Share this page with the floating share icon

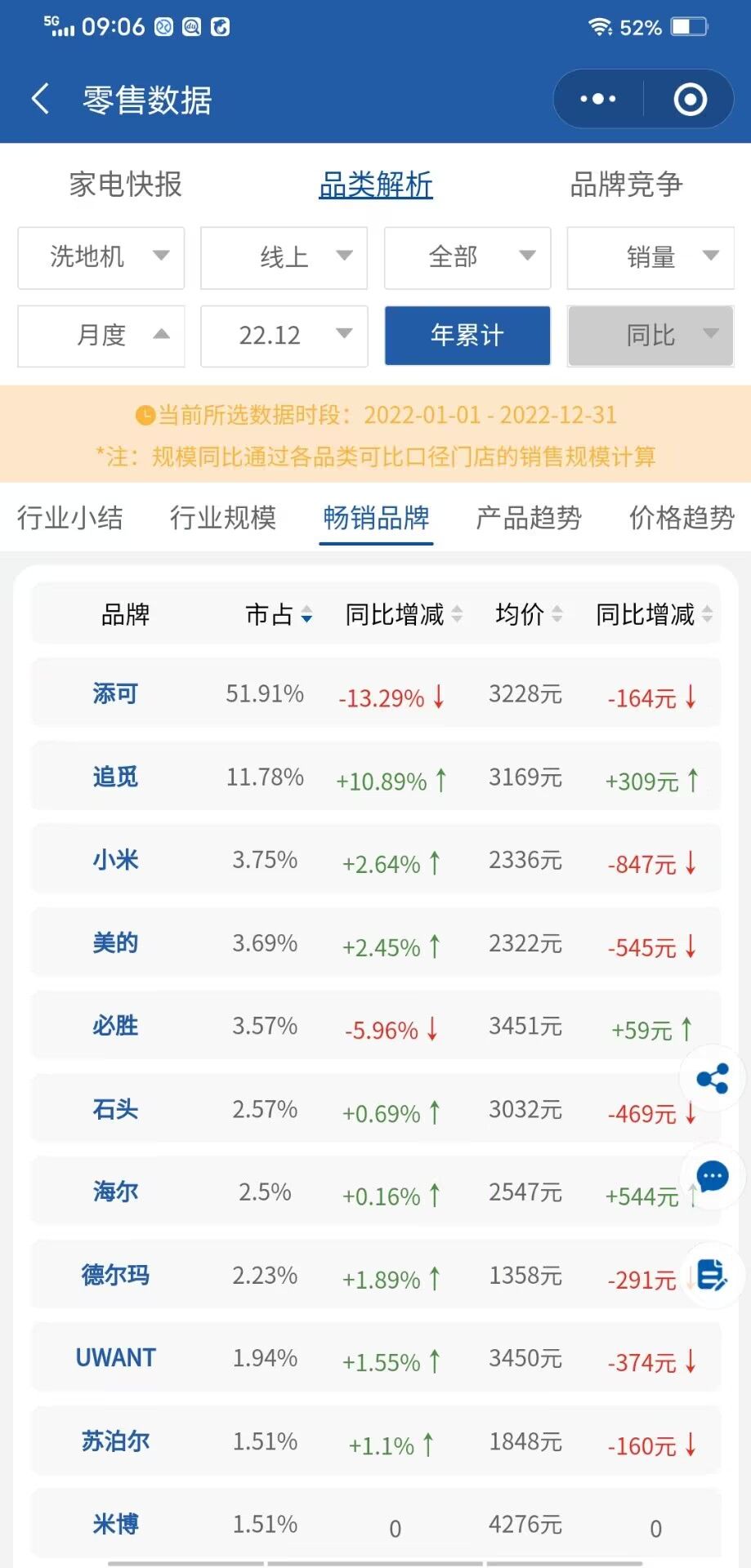click(x=713, y=1079)
